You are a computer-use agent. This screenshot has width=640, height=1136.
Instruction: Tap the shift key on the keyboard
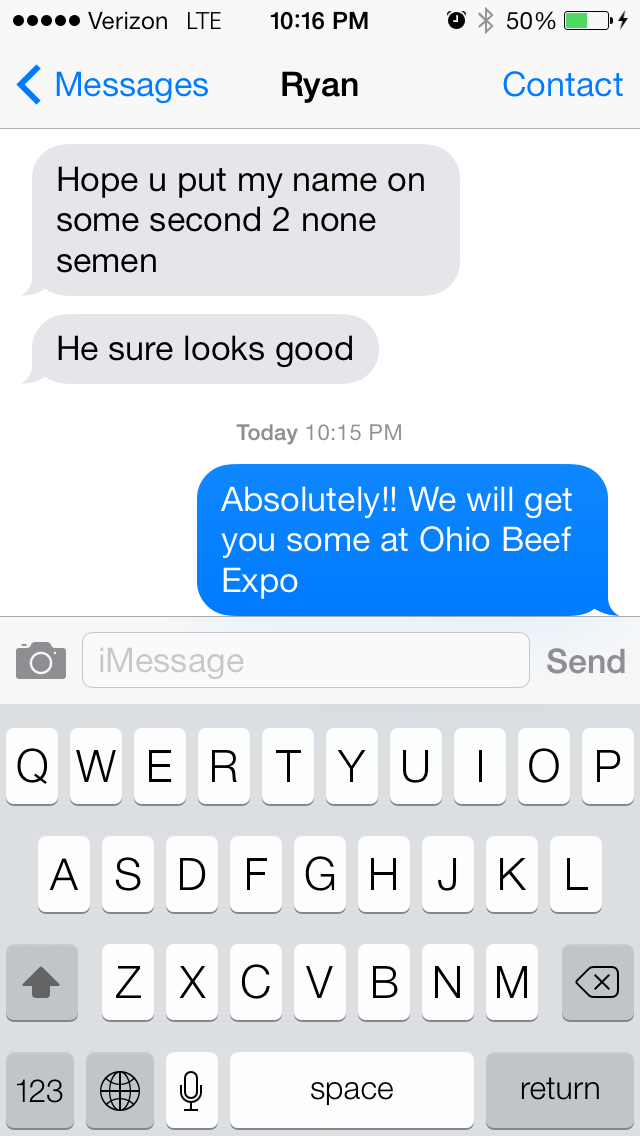pyautogui.click(x=42, y=983)
